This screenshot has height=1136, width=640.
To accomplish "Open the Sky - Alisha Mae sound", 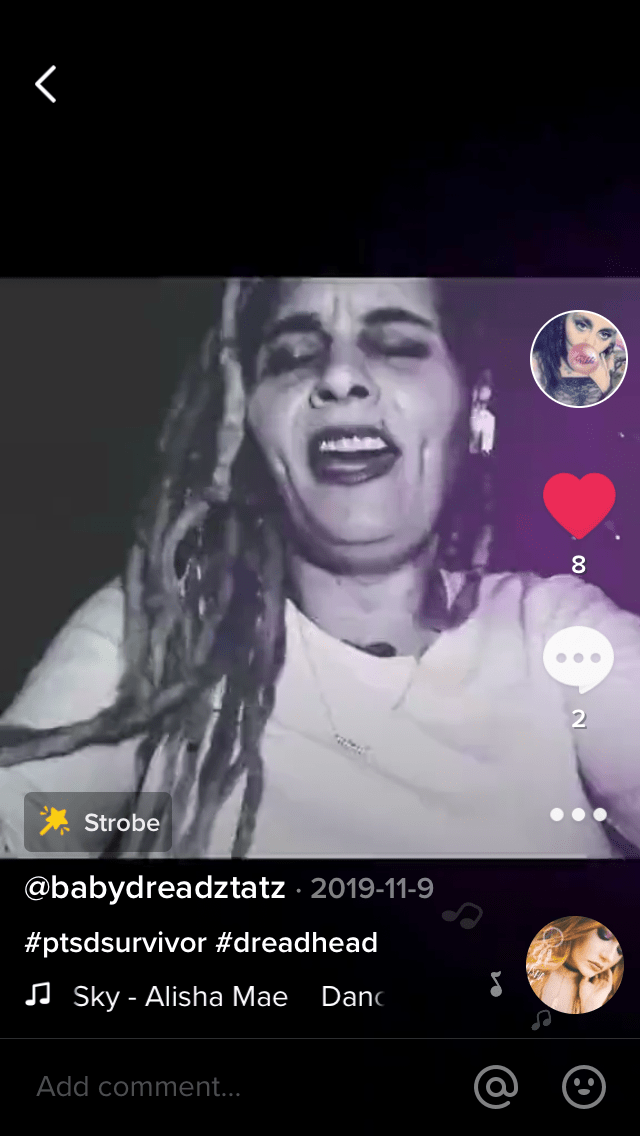I will click(180, 996).
